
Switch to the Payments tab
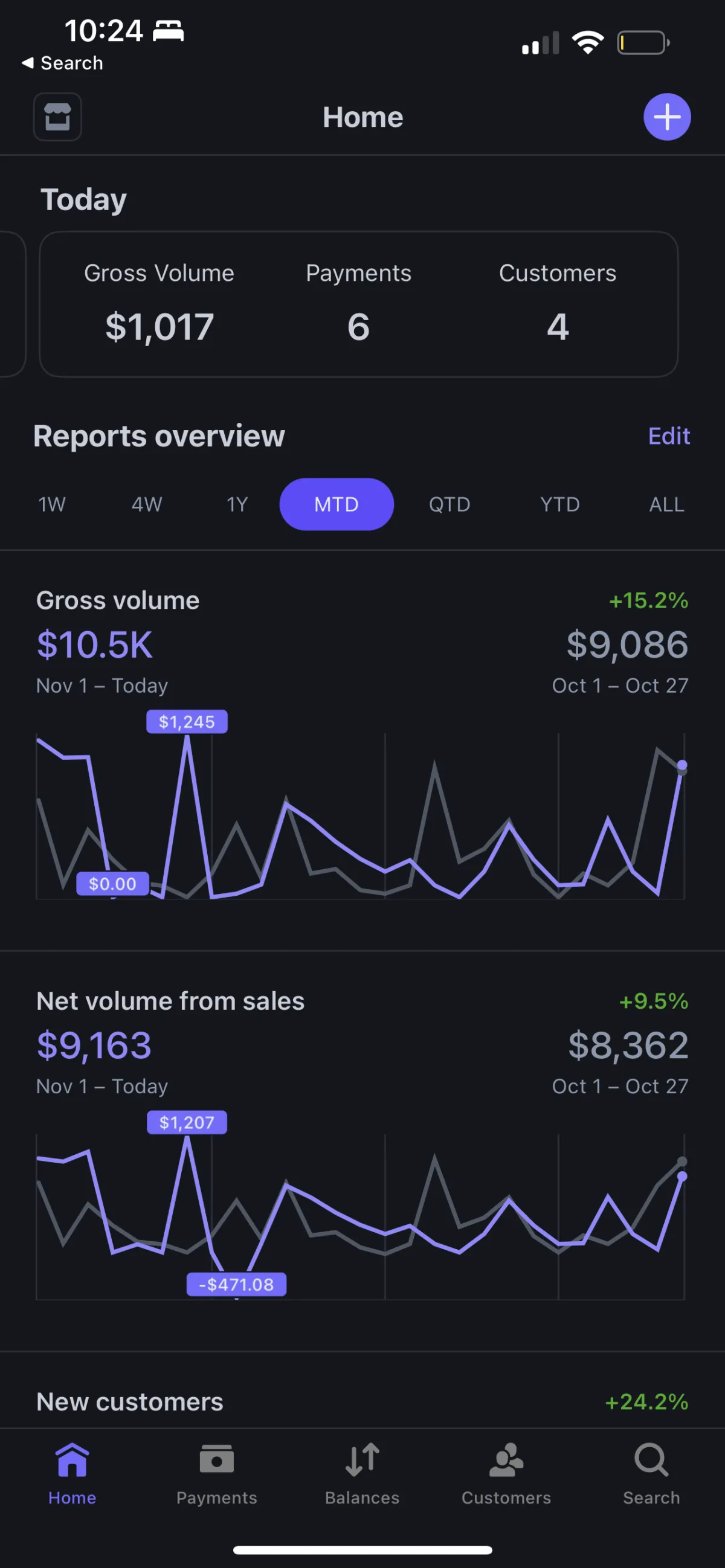pos(217,1473)
